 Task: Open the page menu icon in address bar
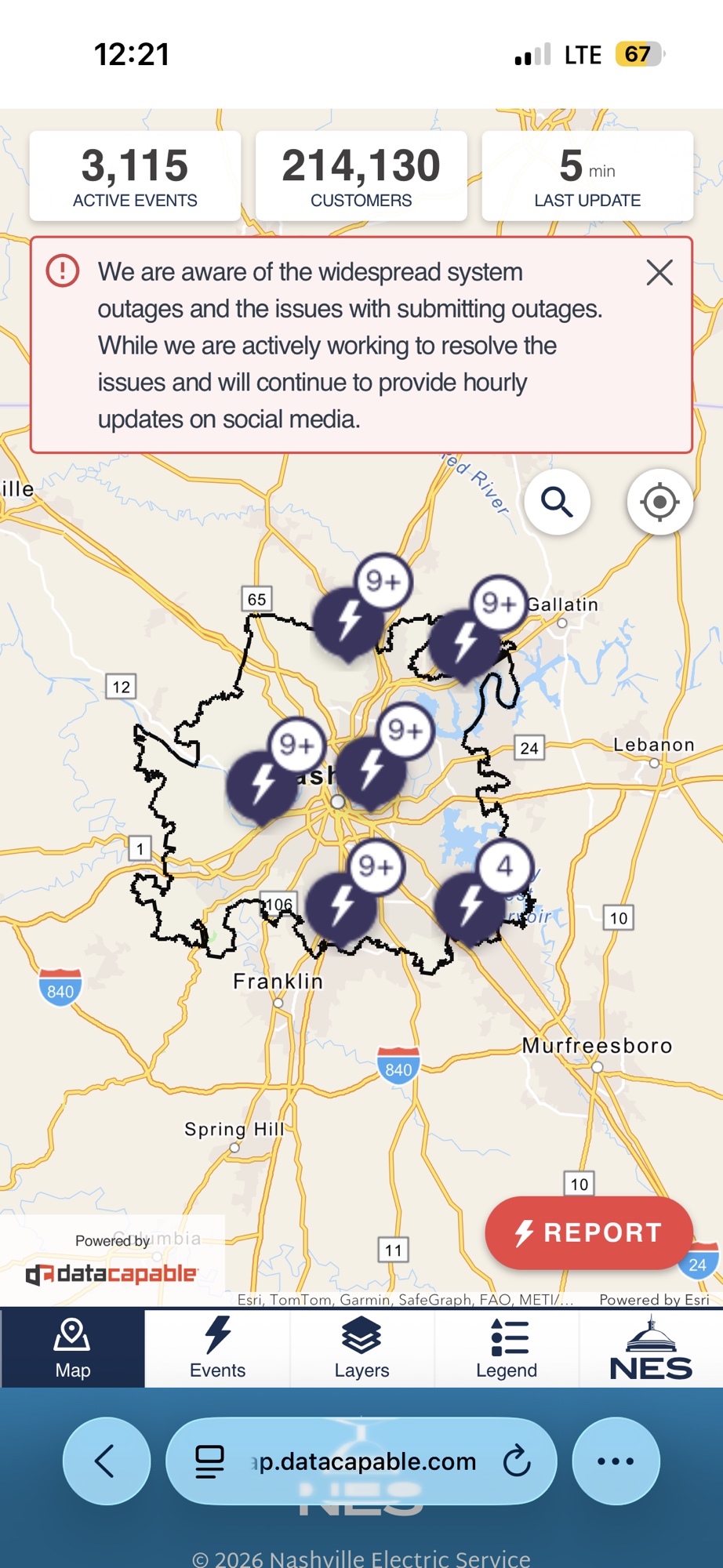209,1461
